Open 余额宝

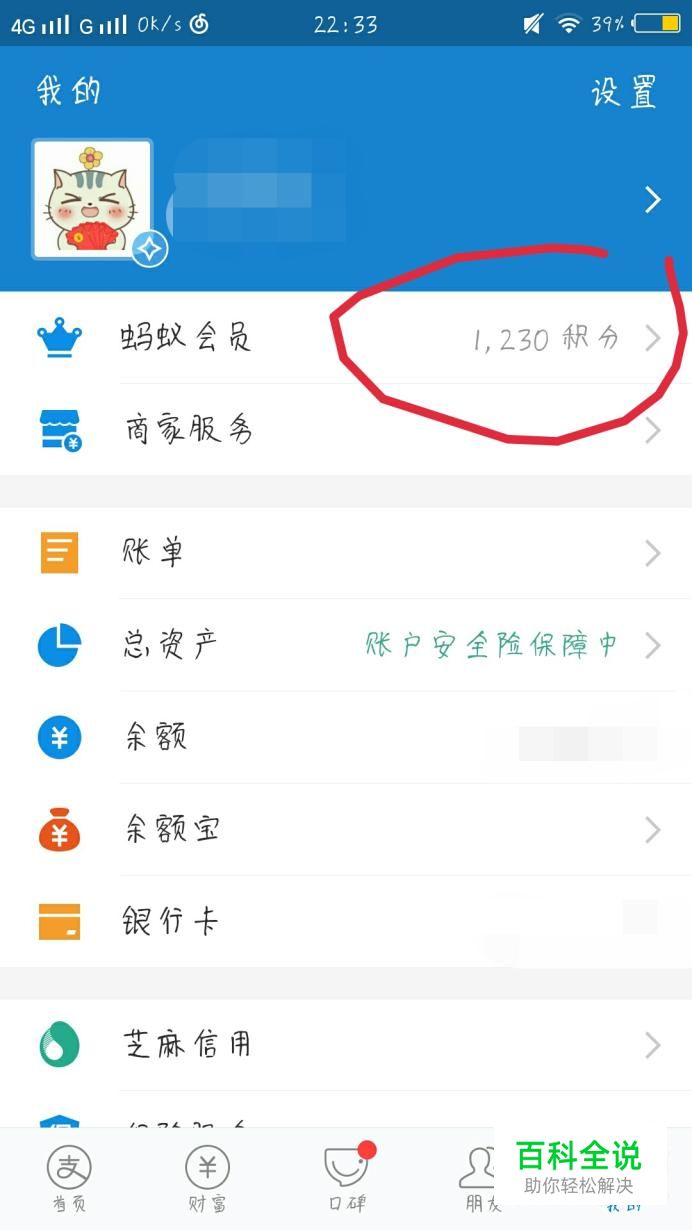pos(345,829)
